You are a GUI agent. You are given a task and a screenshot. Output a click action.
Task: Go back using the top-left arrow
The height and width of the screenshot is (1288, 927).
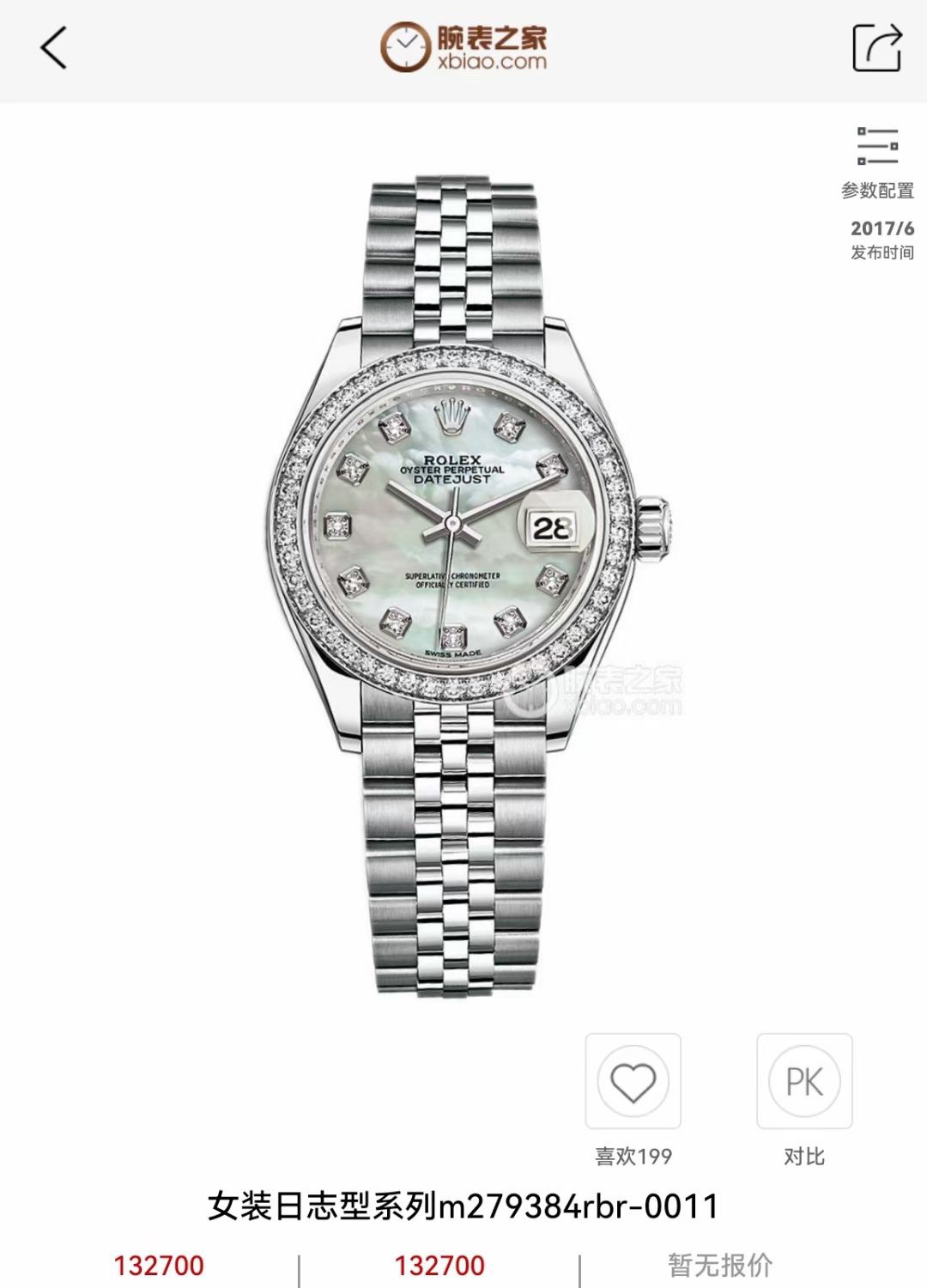click(53, 47)
